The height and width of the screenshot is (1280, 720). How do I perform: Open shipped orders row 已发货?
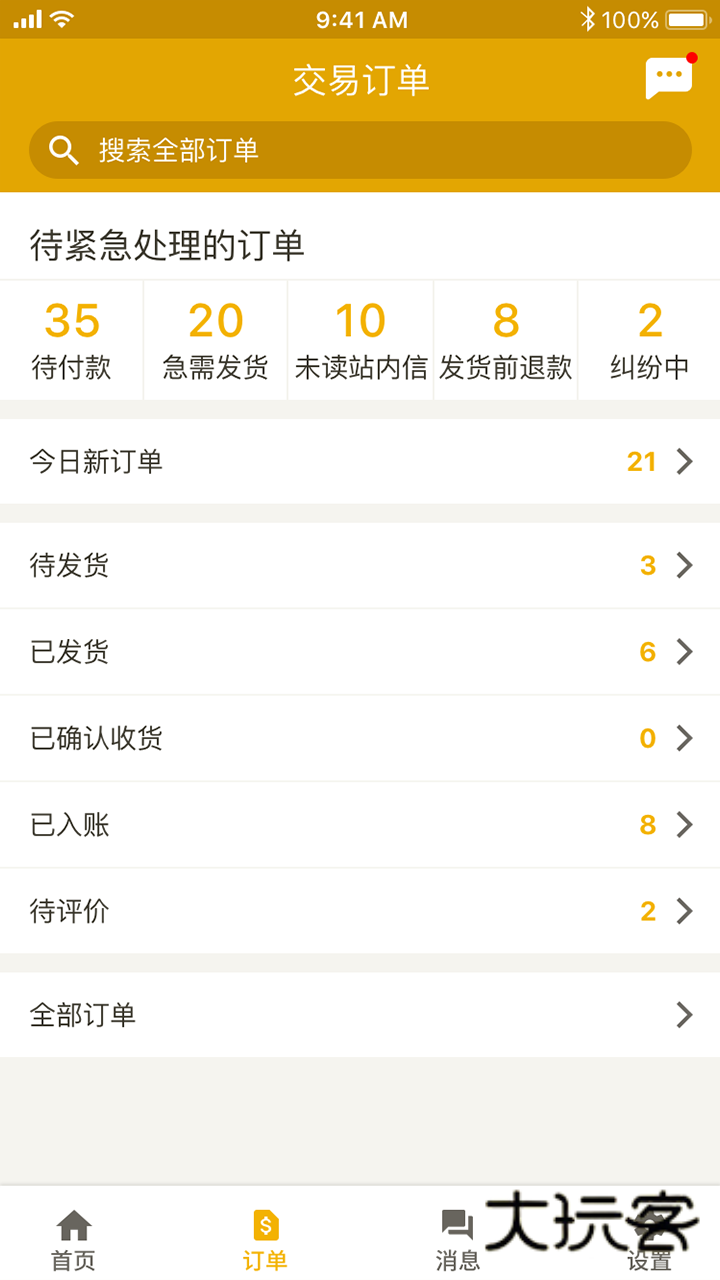click(360, 652)
